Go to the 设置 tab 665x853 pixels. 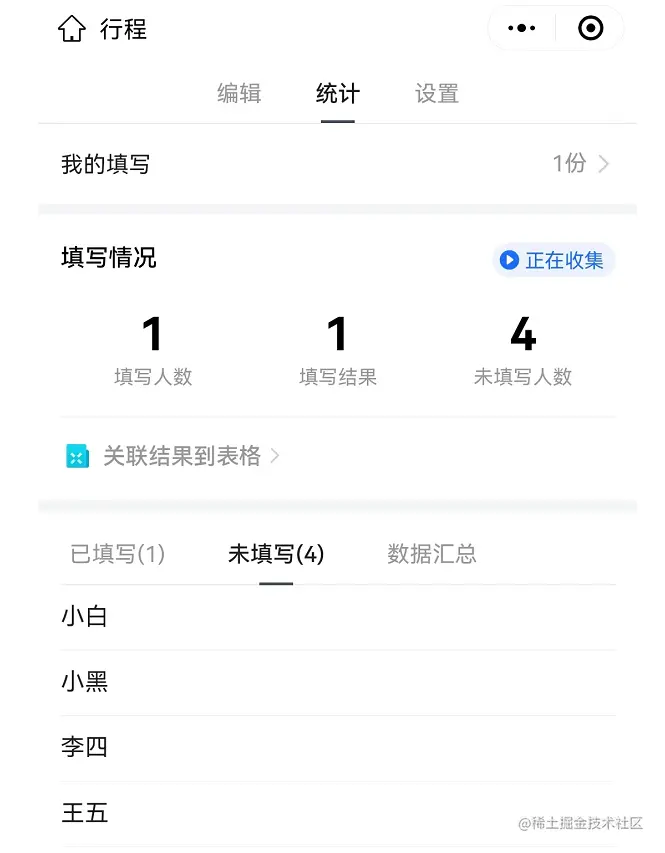[x=437, y=94]
